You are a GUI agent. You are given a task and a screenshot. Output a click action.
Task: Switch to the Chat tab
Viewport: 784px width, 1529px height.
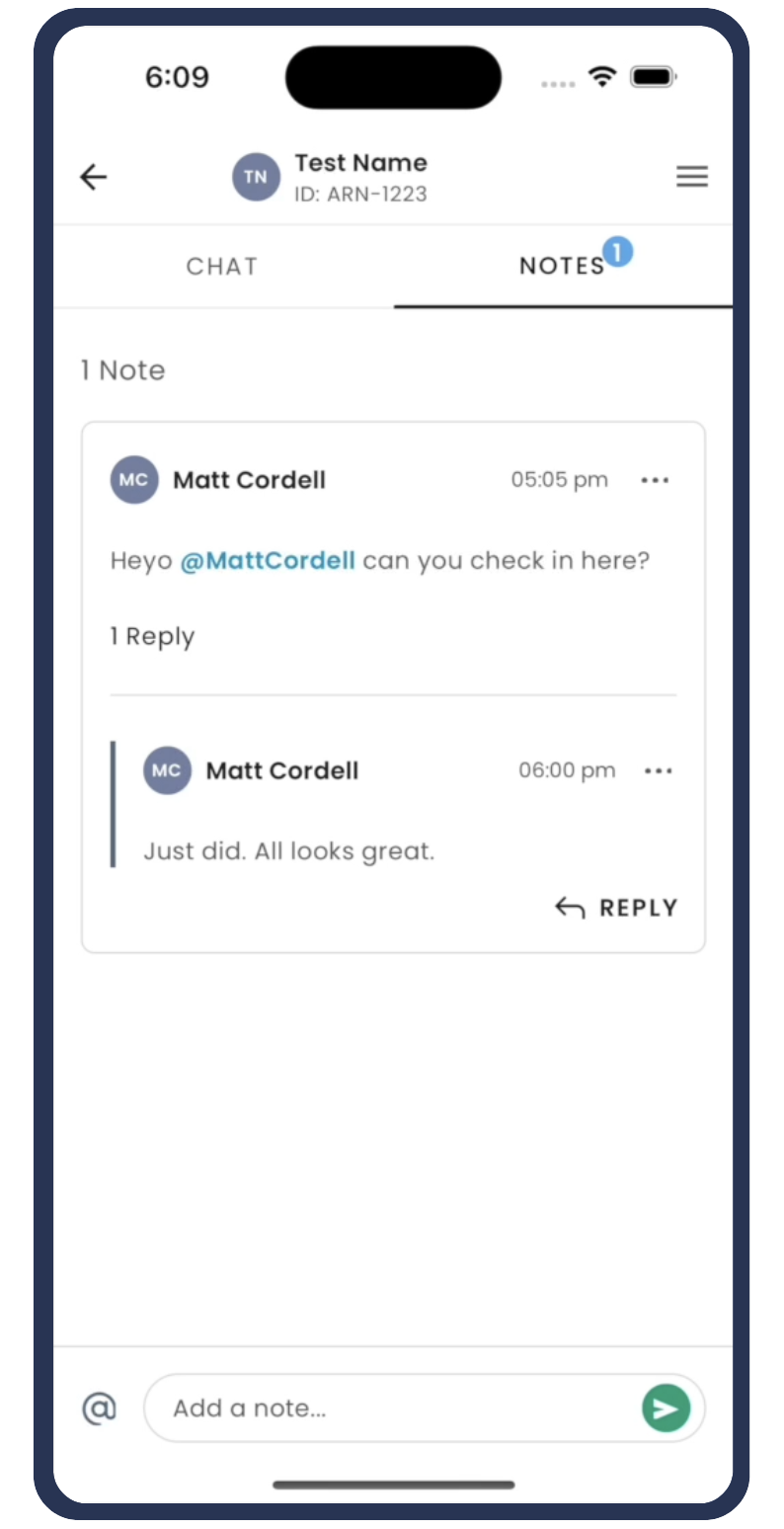point(222,266)
